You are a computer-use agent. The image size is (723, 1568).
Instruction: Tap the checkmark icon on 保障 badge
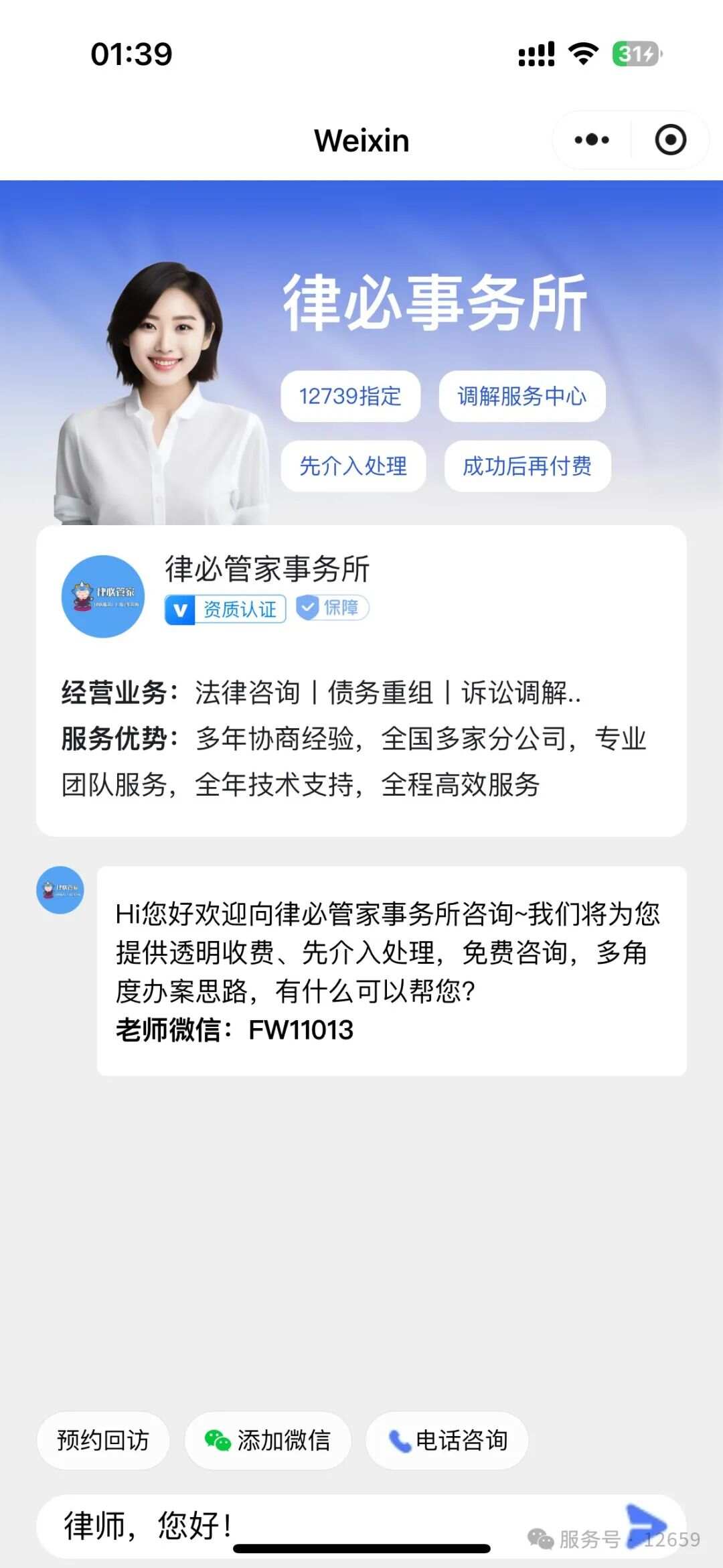coord(309,608)
